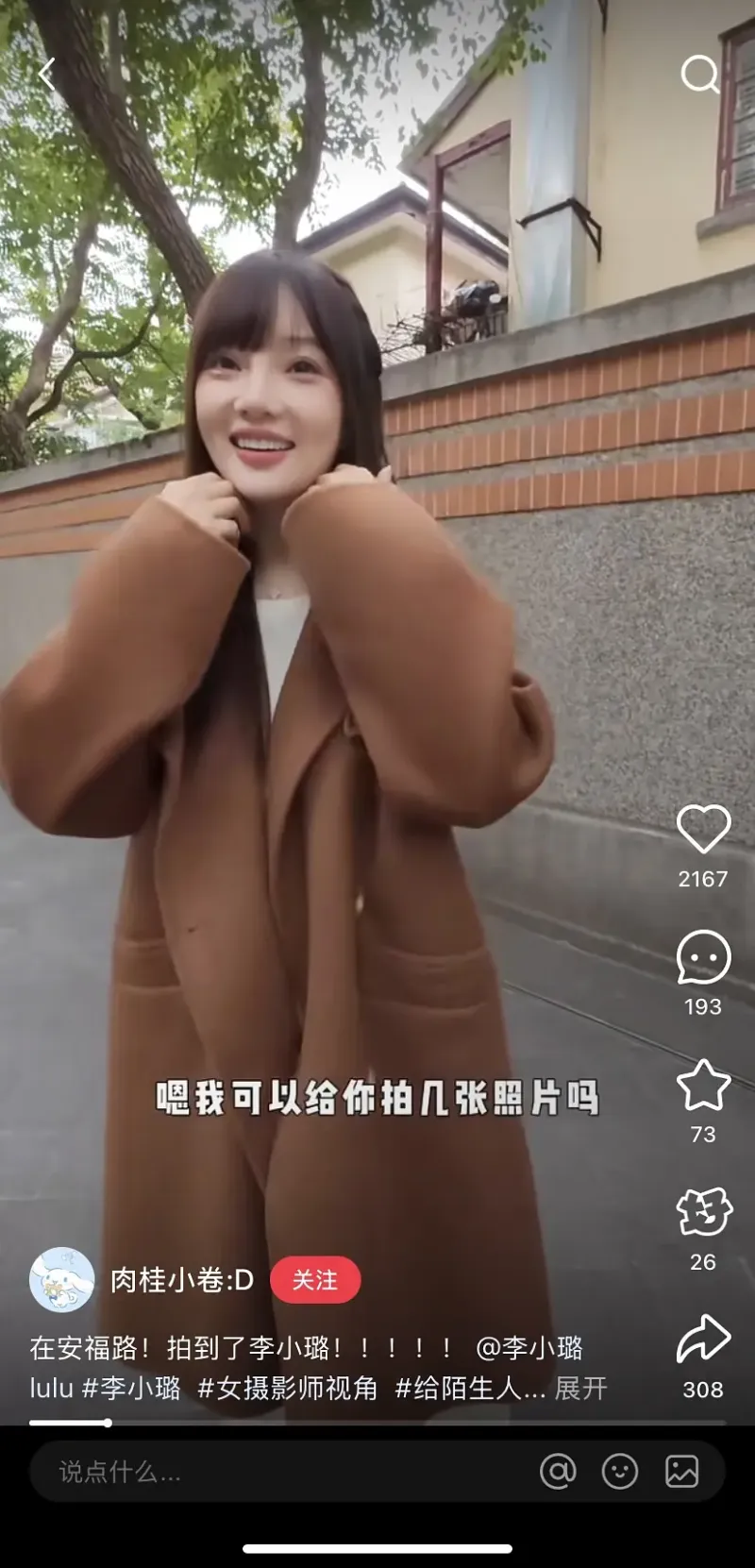Jump along the video progress bar
Screen dimensions: 755x1568
point(377,1422)
